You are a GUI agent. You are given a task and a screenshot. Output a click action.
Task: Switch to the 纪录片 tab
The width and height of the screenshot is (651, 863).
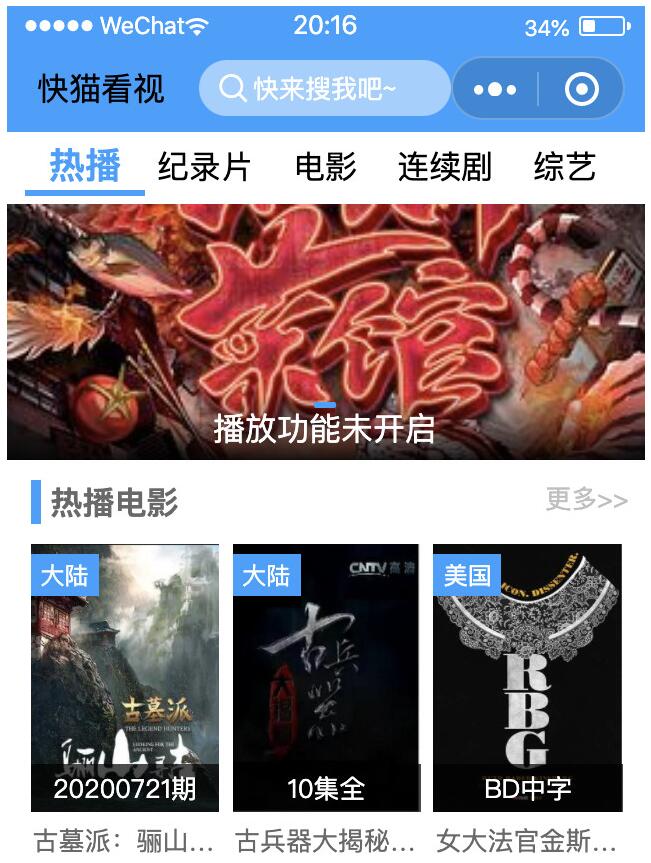click(x=204, y=166)
